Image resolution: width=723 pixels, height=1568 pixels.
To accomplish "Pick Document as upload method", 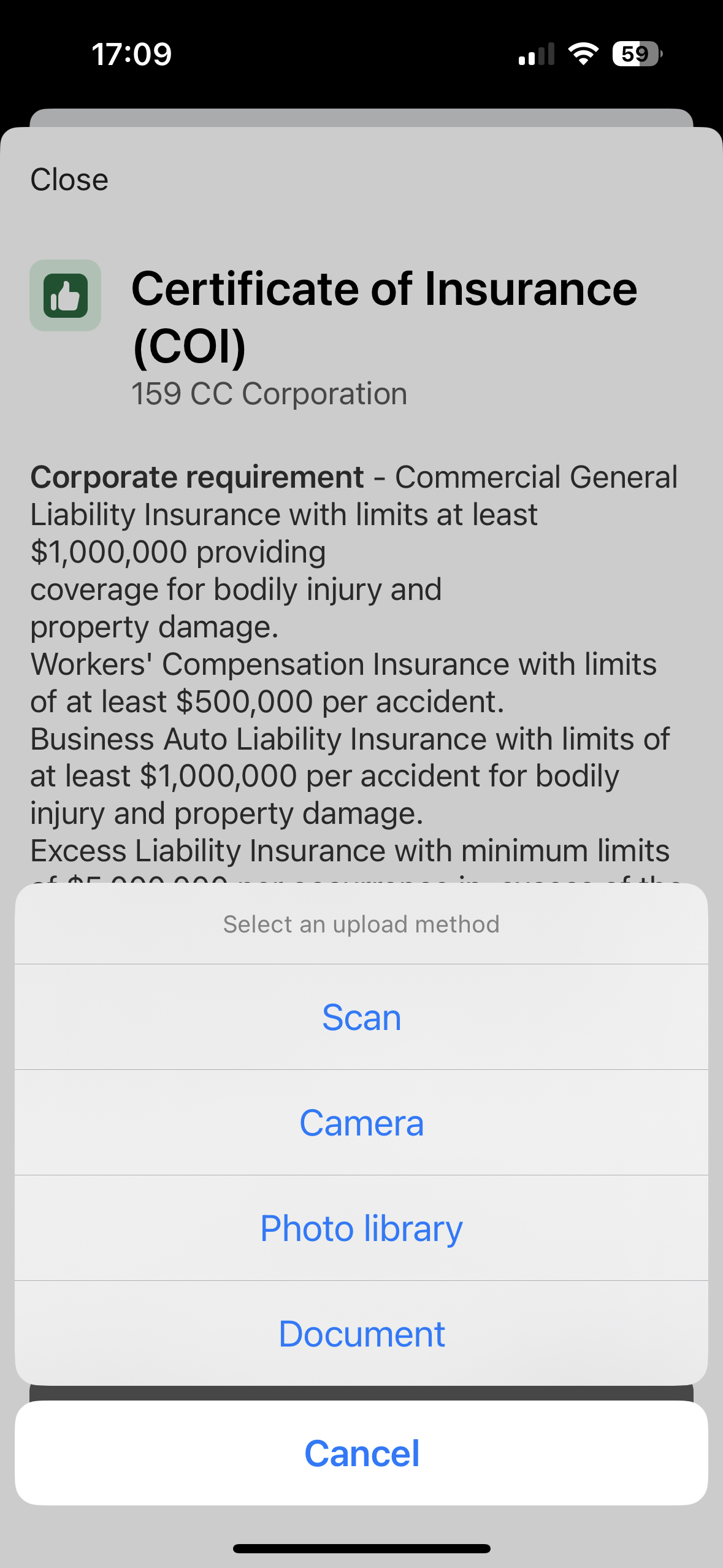I will tap(361, 1334).
